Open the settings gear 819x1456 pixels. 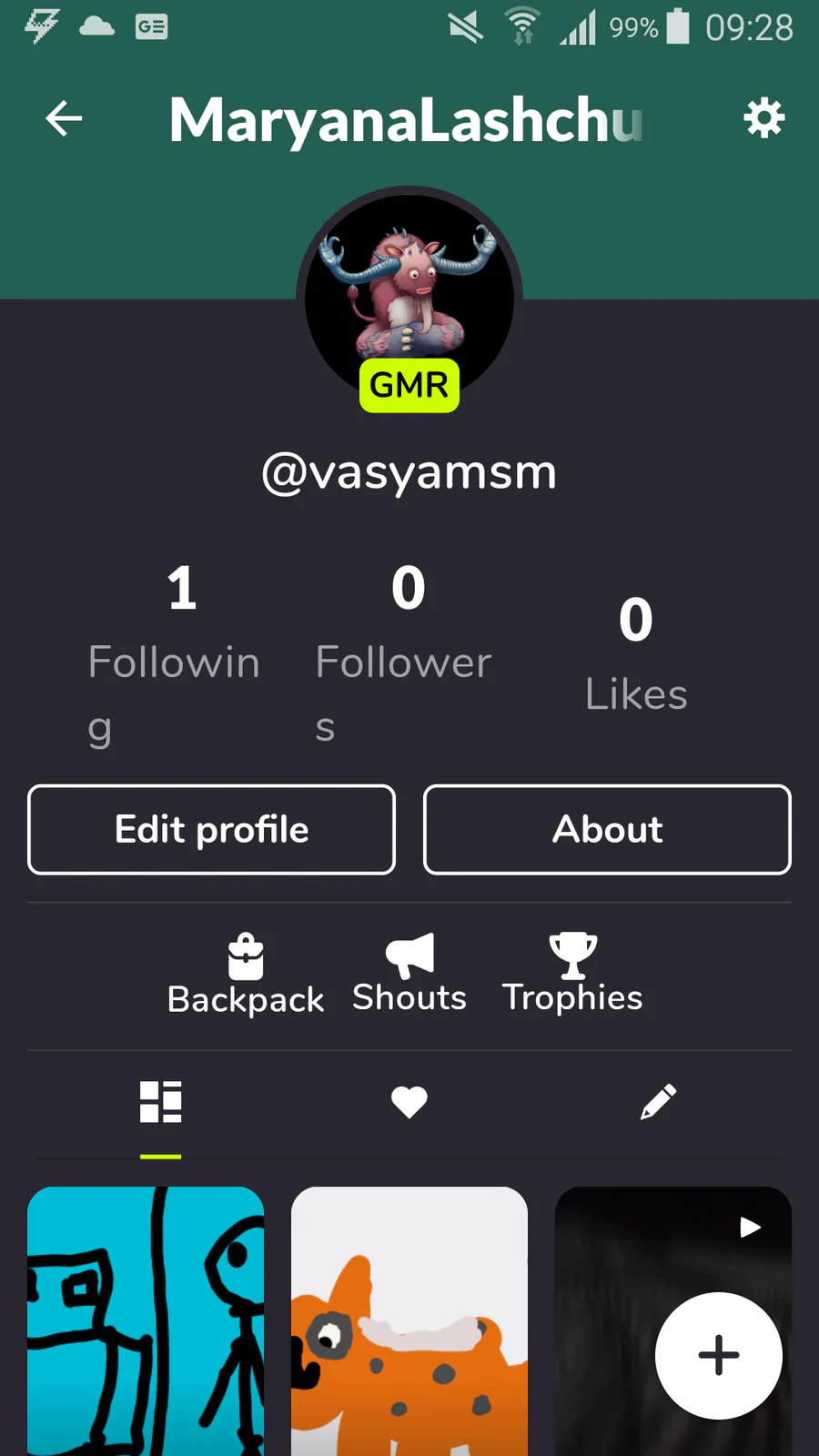point(763,119)
